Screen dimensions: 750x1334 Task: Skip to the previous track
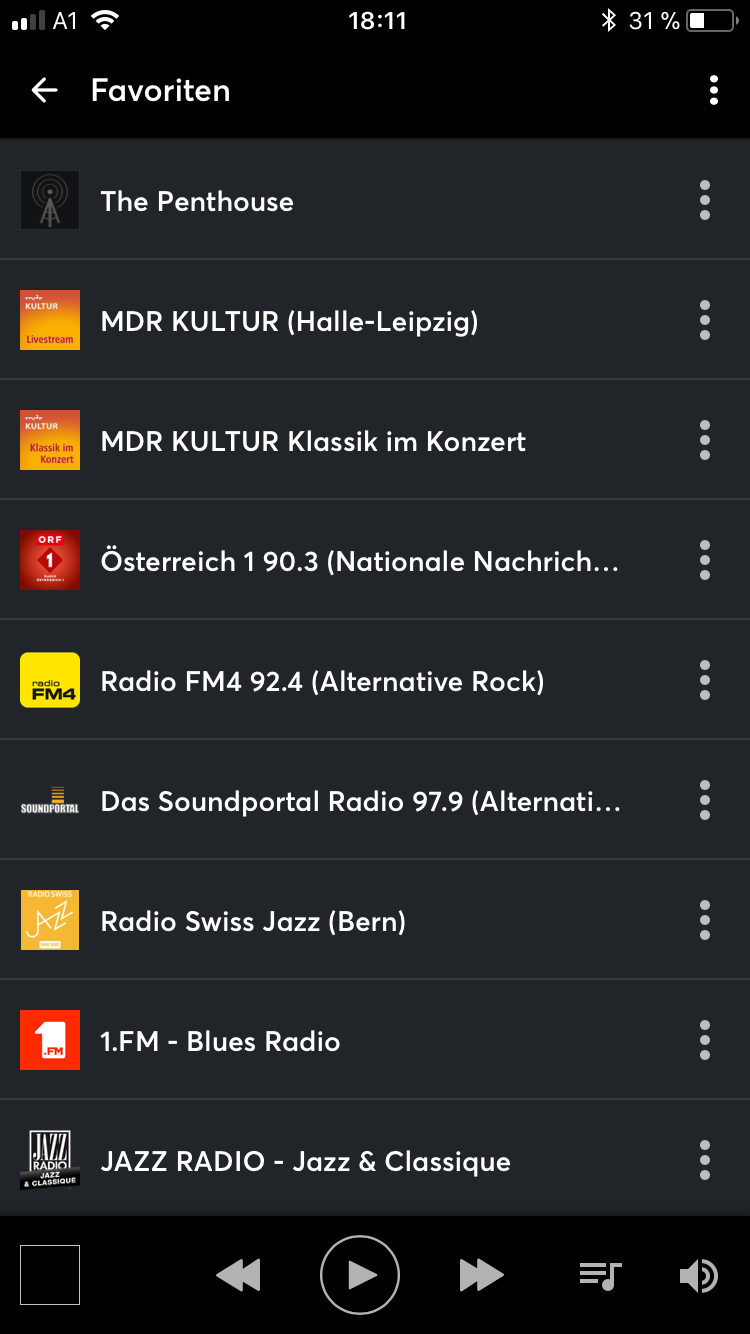[x=238, y=1275]
